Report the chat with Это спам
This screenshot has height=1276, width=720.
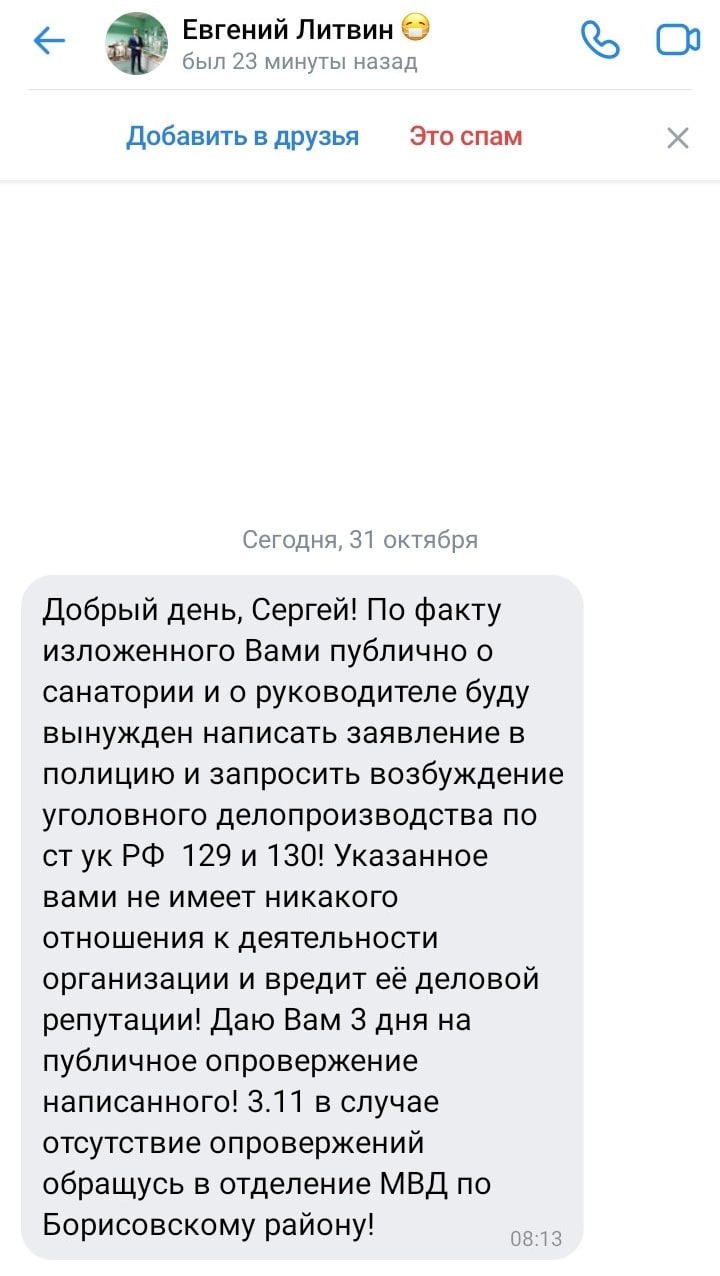pyautogui.click(x=466, y=137)
